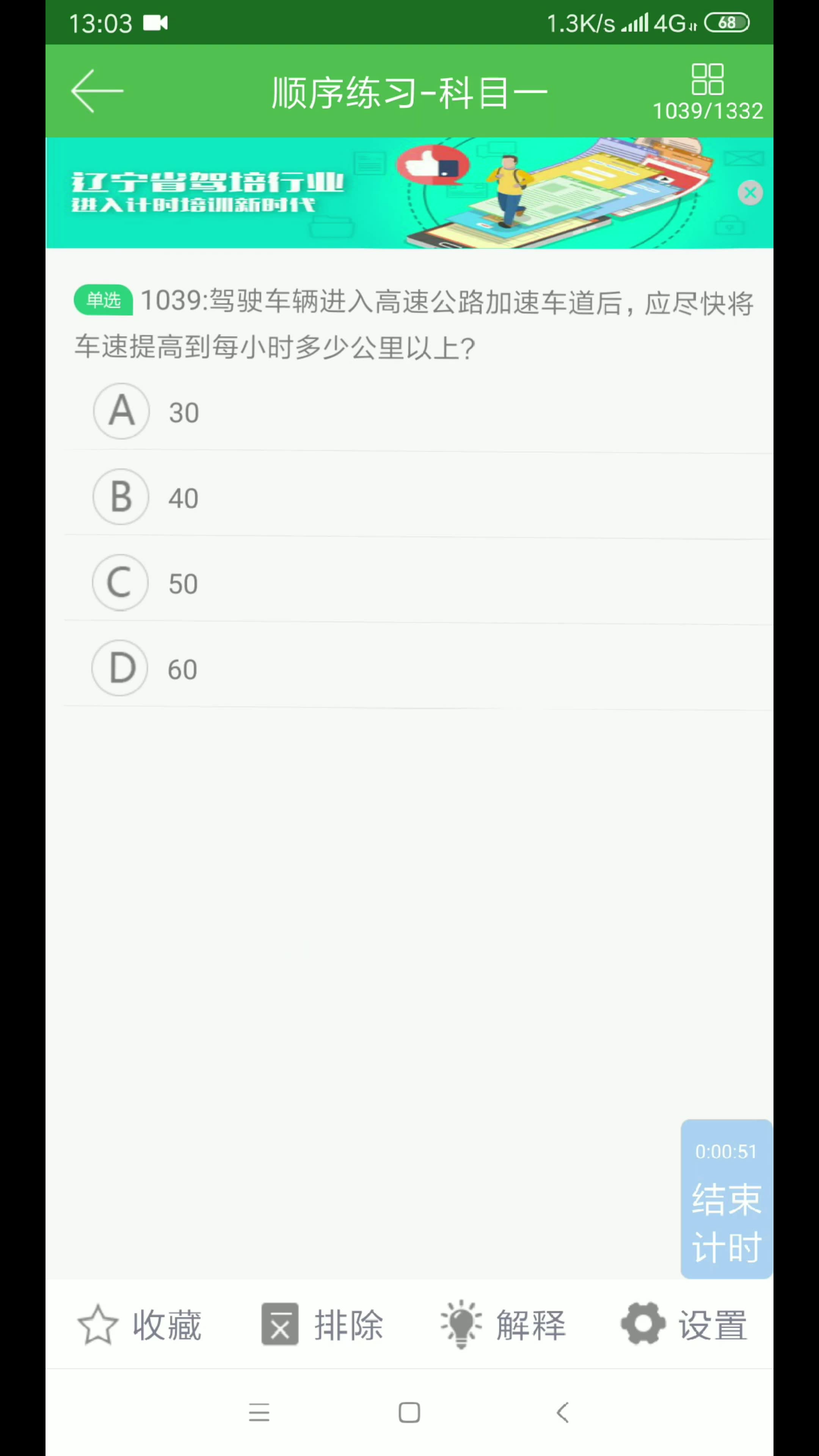Open the 1039/1332 progress indicator

pyautogui.click(x=708, y=111)
